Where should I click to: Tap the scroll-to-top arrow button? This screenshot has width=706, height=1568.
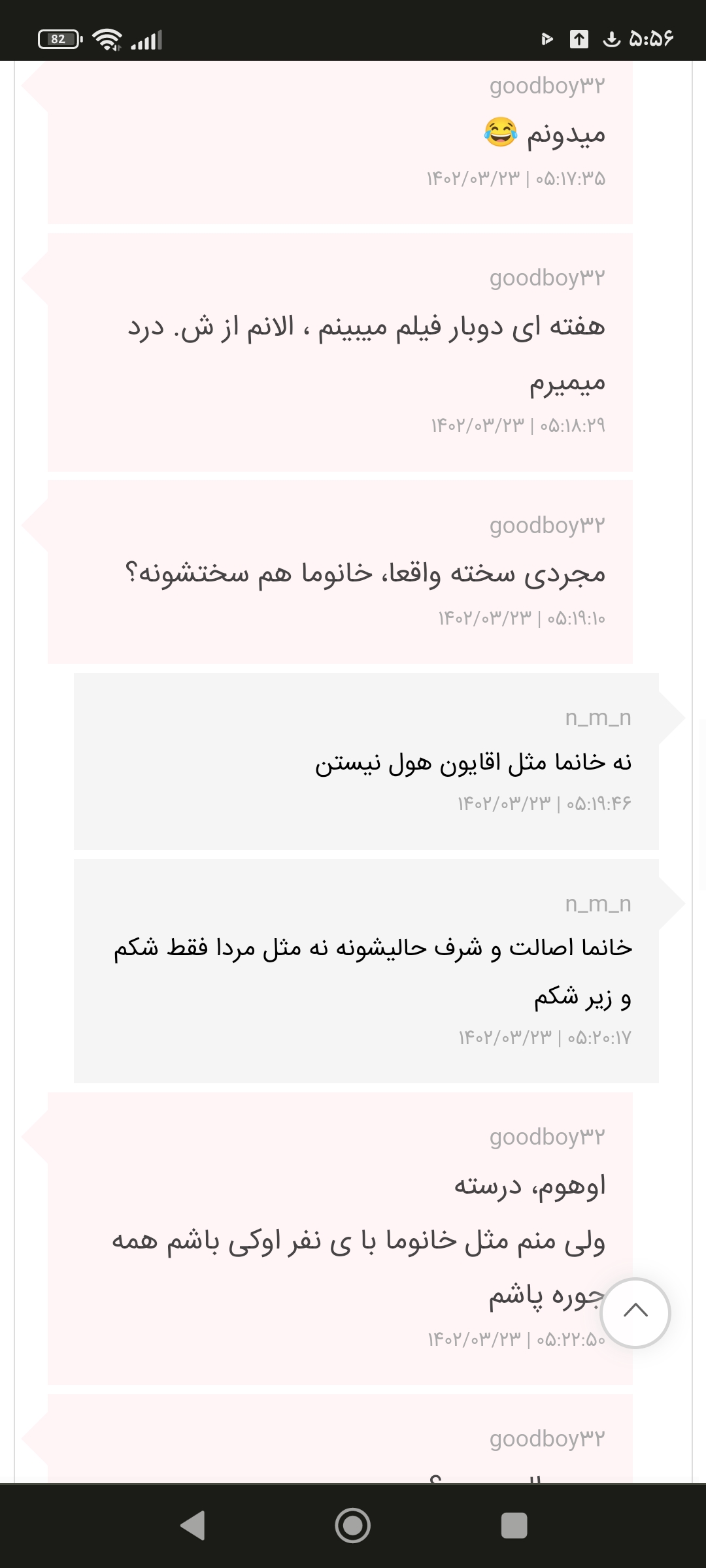pos(635,1313)
